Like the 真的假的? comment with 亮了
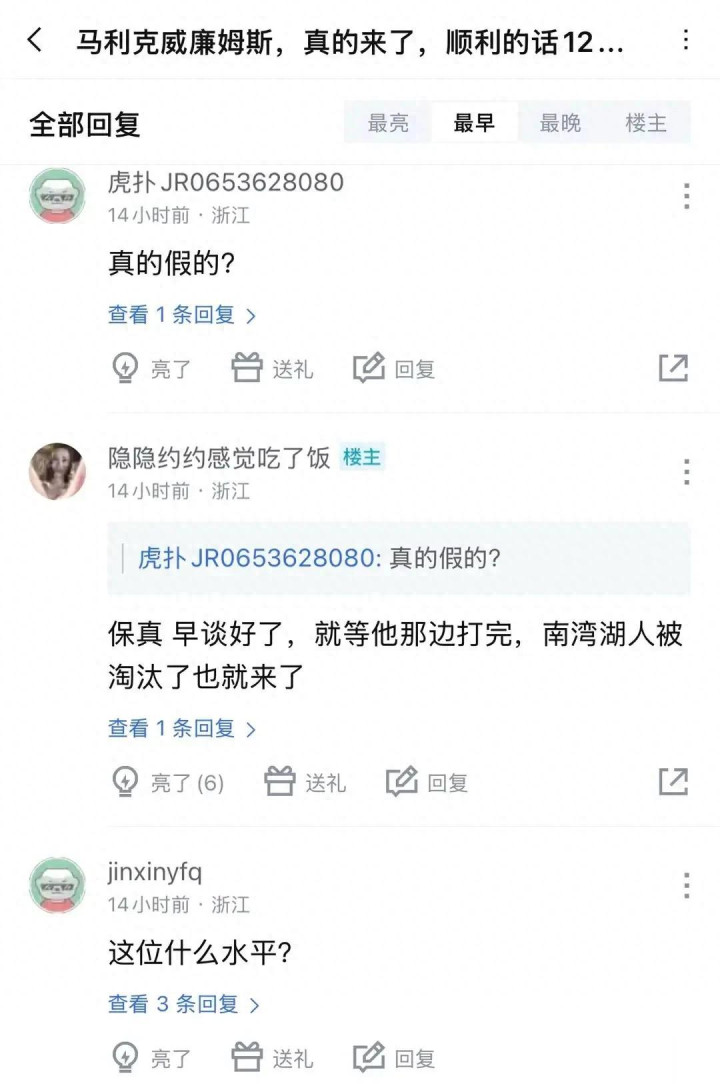Viewport: 720px width, 1088px height. click(152, 369)
